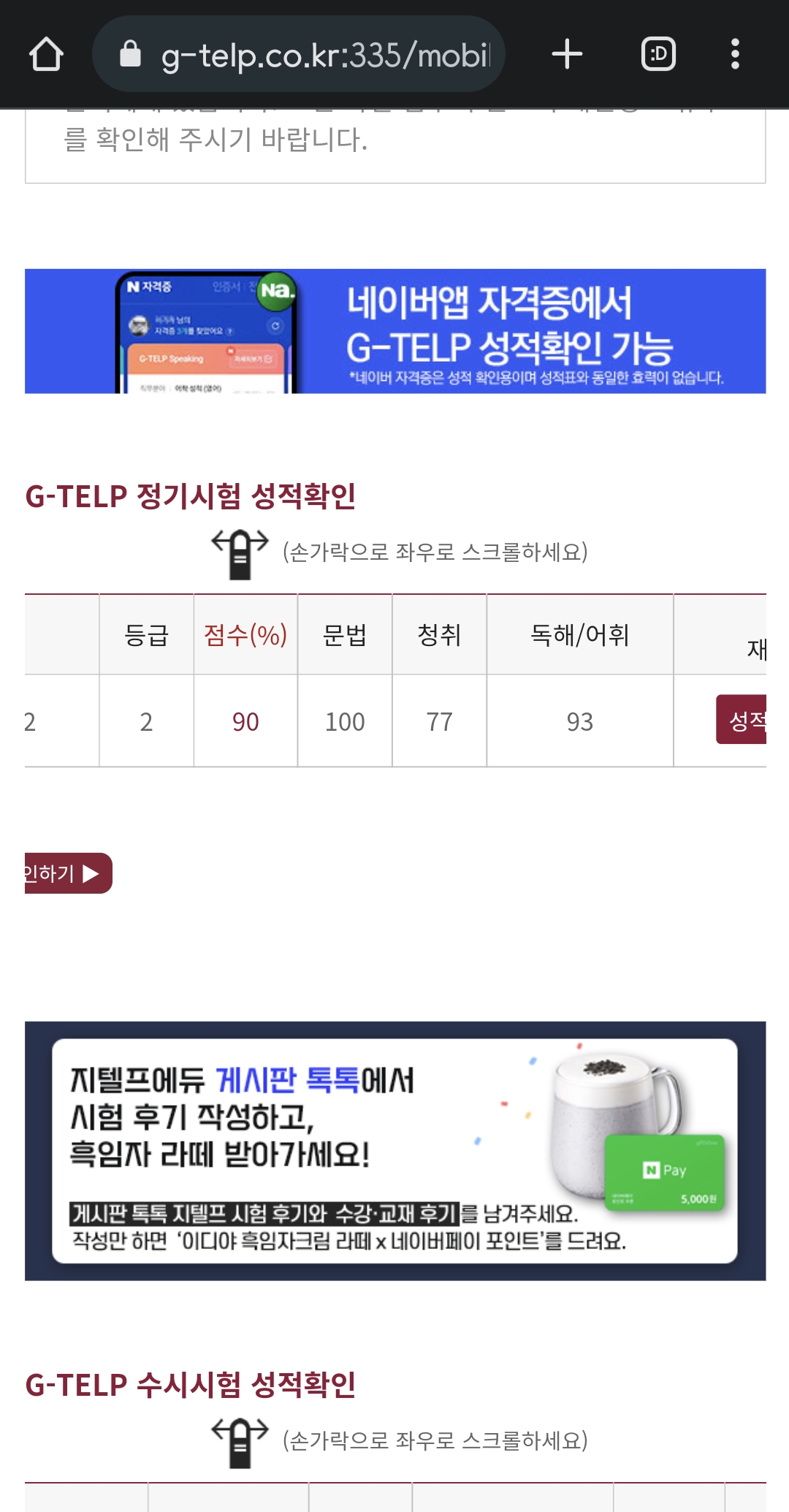Tap the 인하기 arrow button
The height and width of the screenshot is (1512, 789).
[67, 873]
